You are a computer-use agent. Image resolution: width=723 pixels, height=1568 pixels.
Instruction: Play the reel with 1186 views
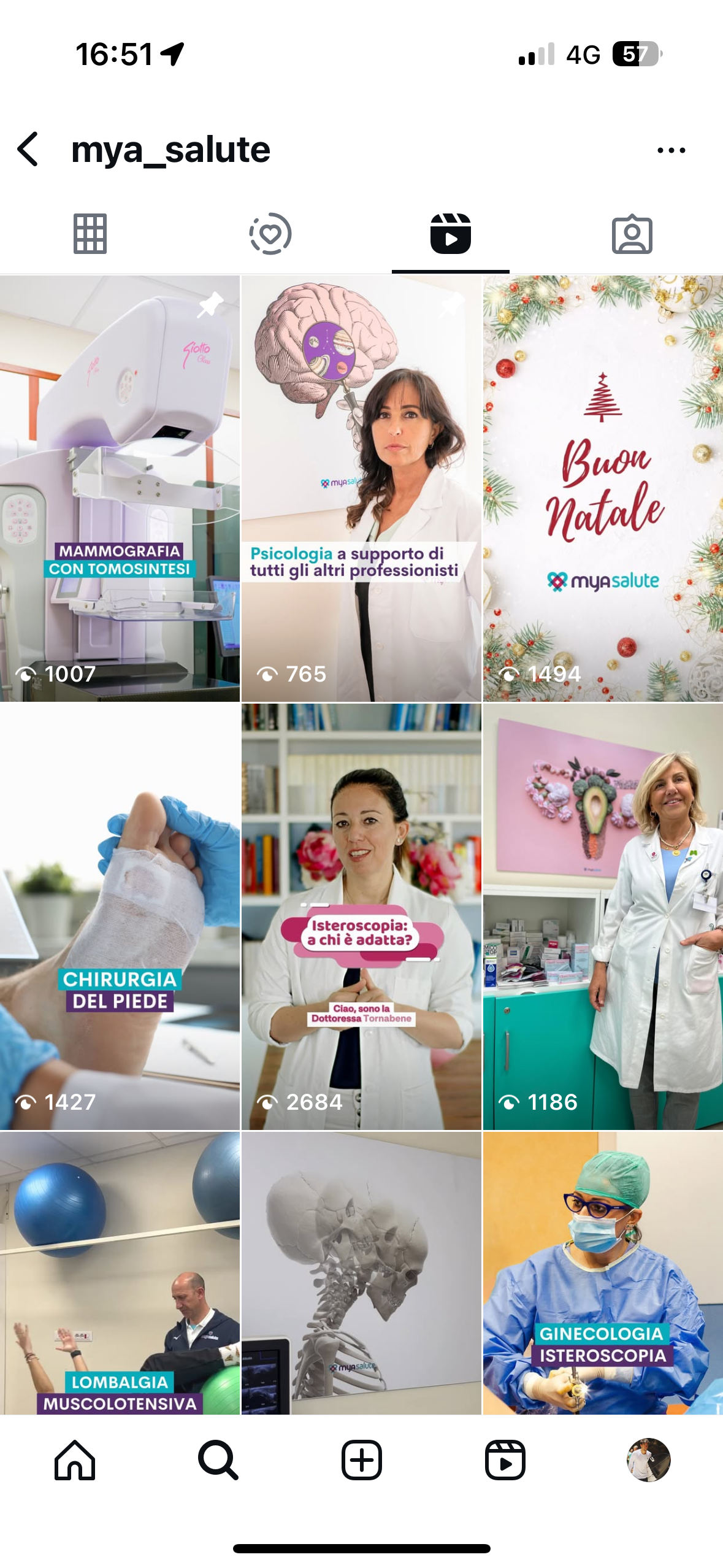(603, 917)
